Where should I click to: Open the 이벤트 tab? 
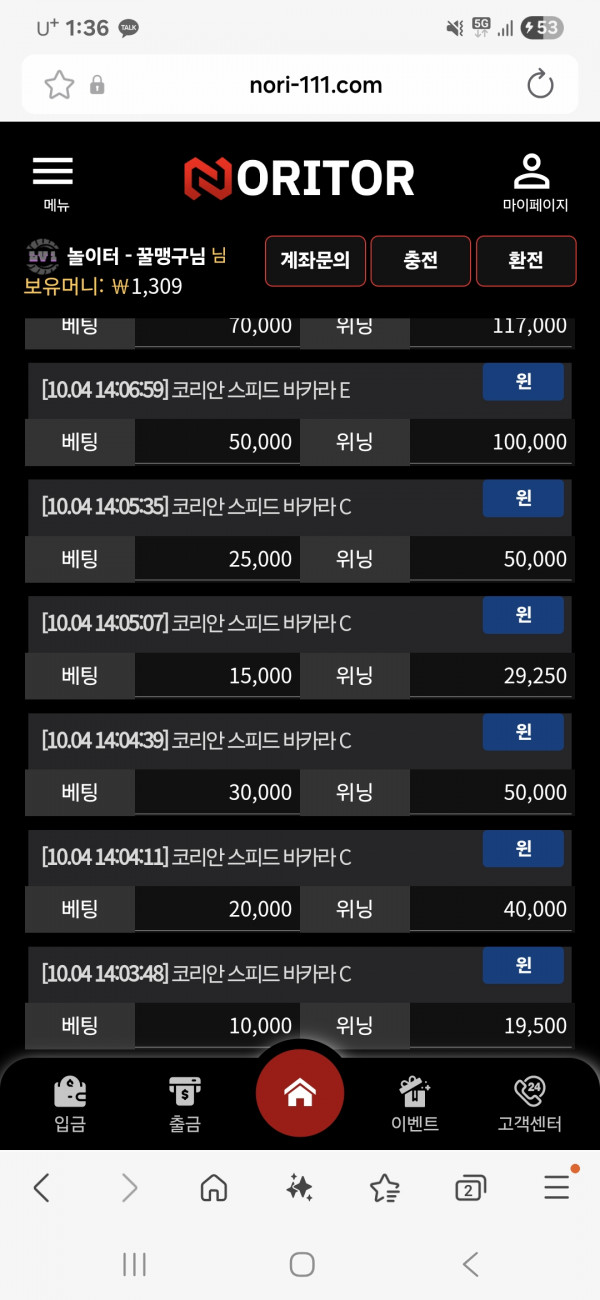coord(415,1104)
